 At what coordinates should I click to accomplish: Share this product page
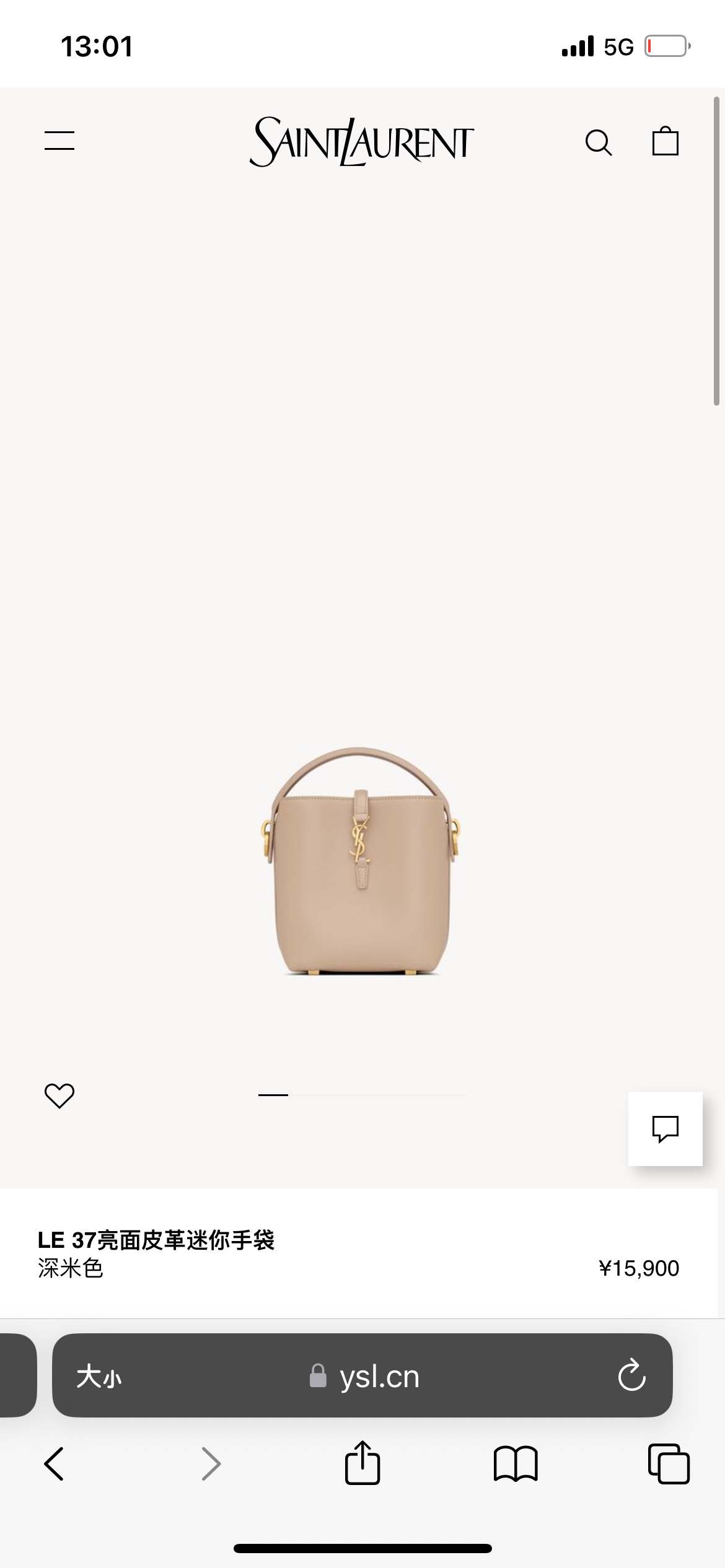tap(362, 1463)
